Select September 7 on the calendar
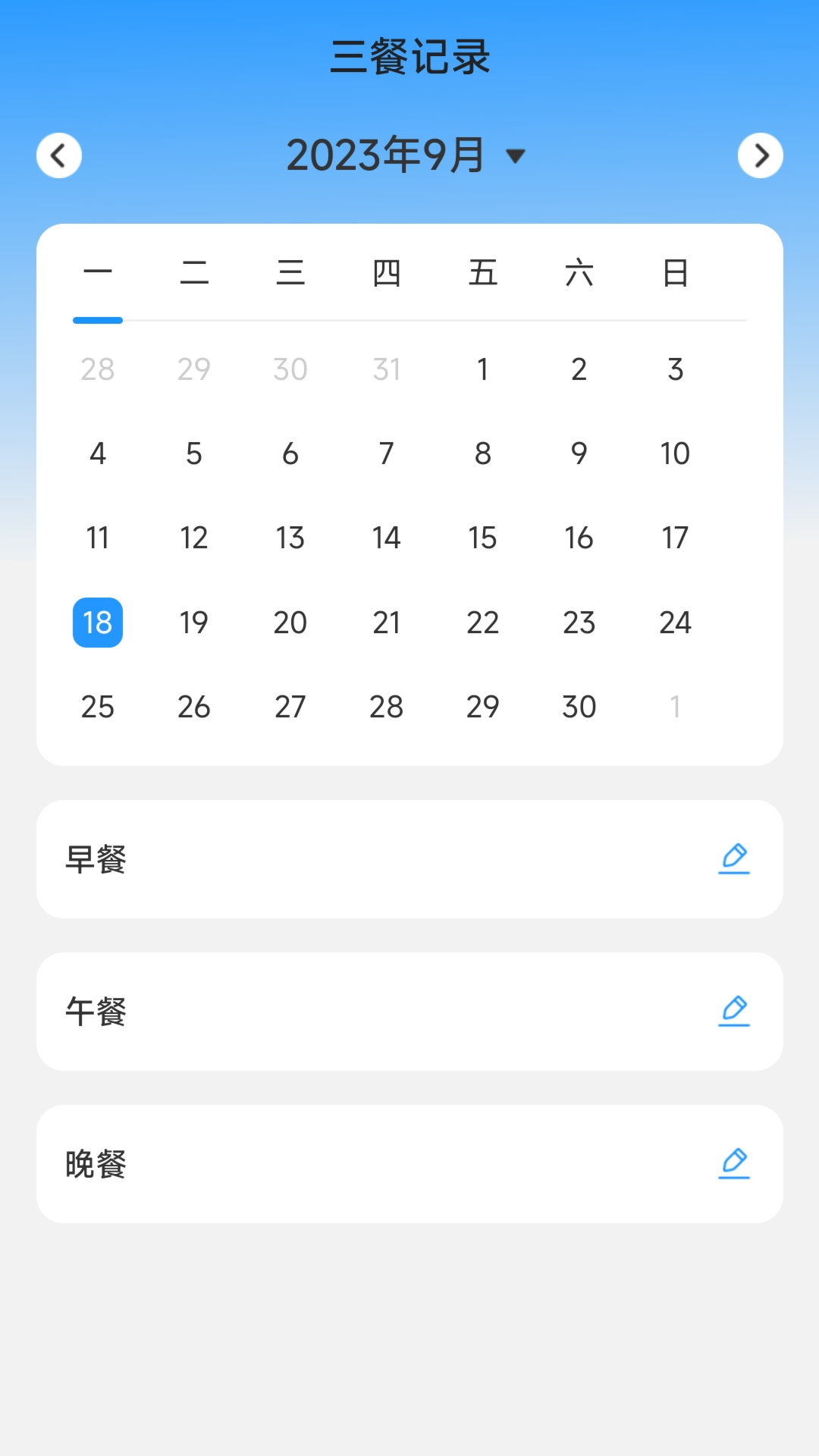This screenshot has height=1456, width=819. pos(387,453)
